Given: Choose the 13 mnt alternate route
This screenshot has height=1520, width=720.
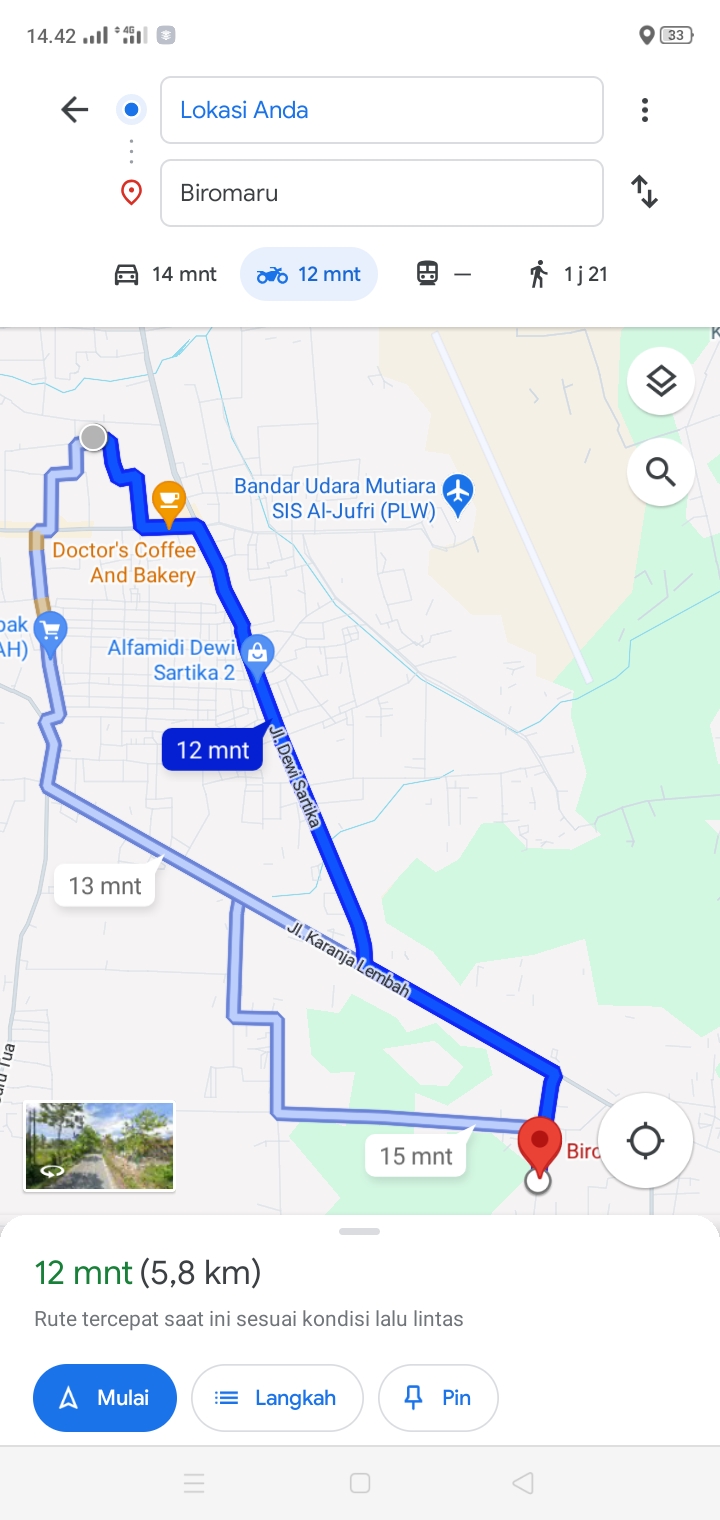Looking at the screenshot, I should [x=105, y=886].
